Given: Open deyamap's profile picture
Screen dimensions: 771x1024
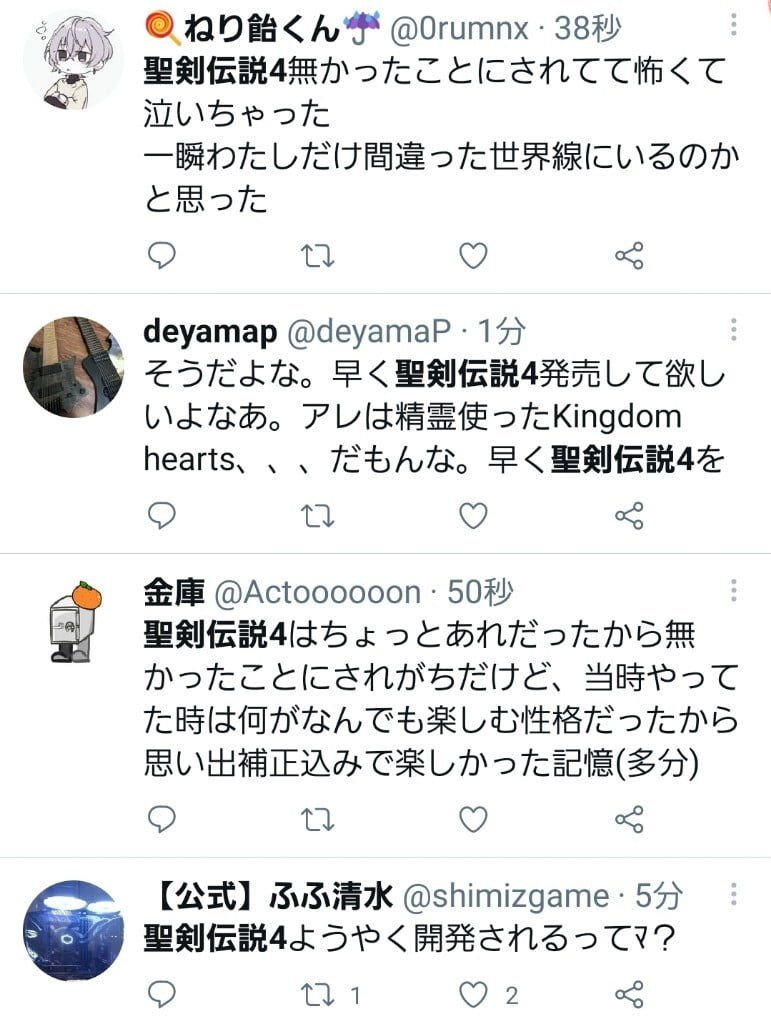Looking at the screenshot, I should [72, 367].
